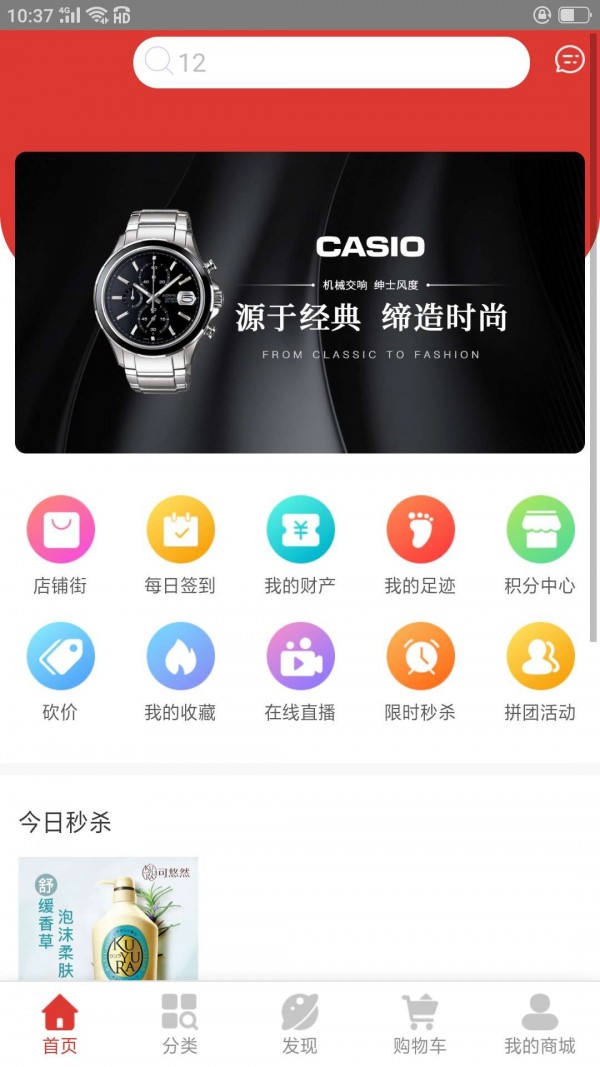Switch to the 购物车 cart tab

coord(420,1025)
